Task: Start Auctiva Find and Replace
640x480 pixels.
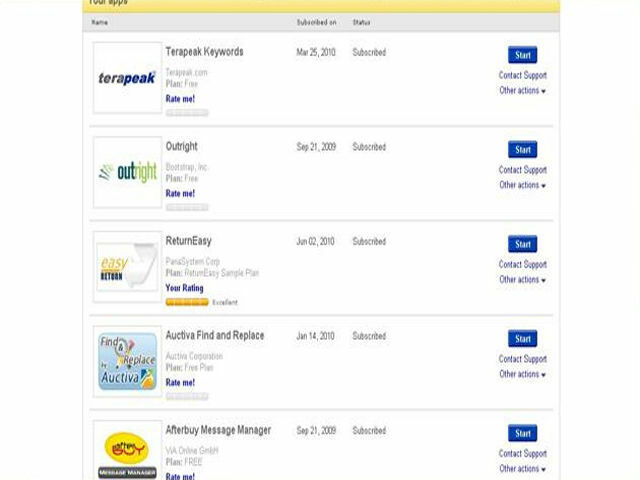Action: point(522,339)
